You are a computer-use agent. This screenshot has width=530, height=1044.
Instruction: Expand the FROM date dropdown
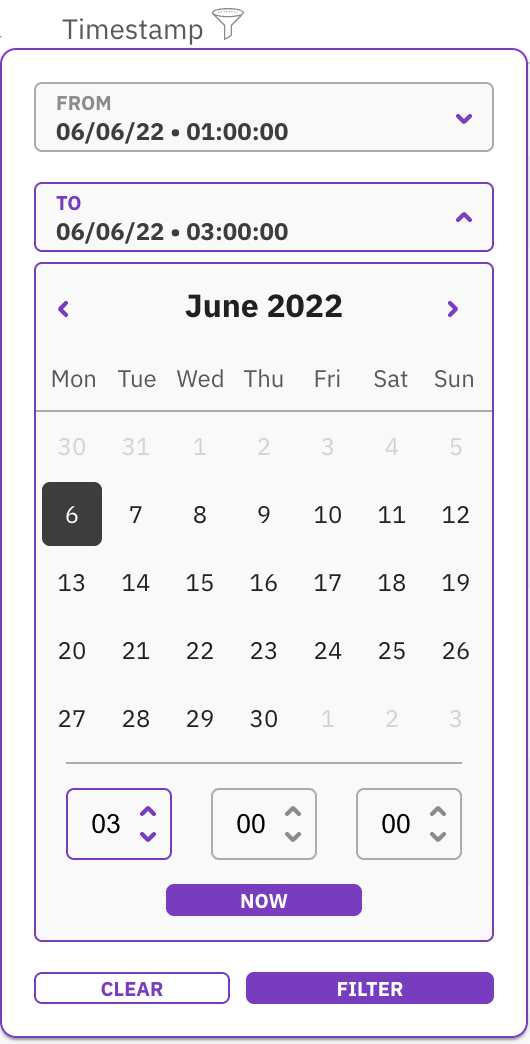tap(463, 119)
